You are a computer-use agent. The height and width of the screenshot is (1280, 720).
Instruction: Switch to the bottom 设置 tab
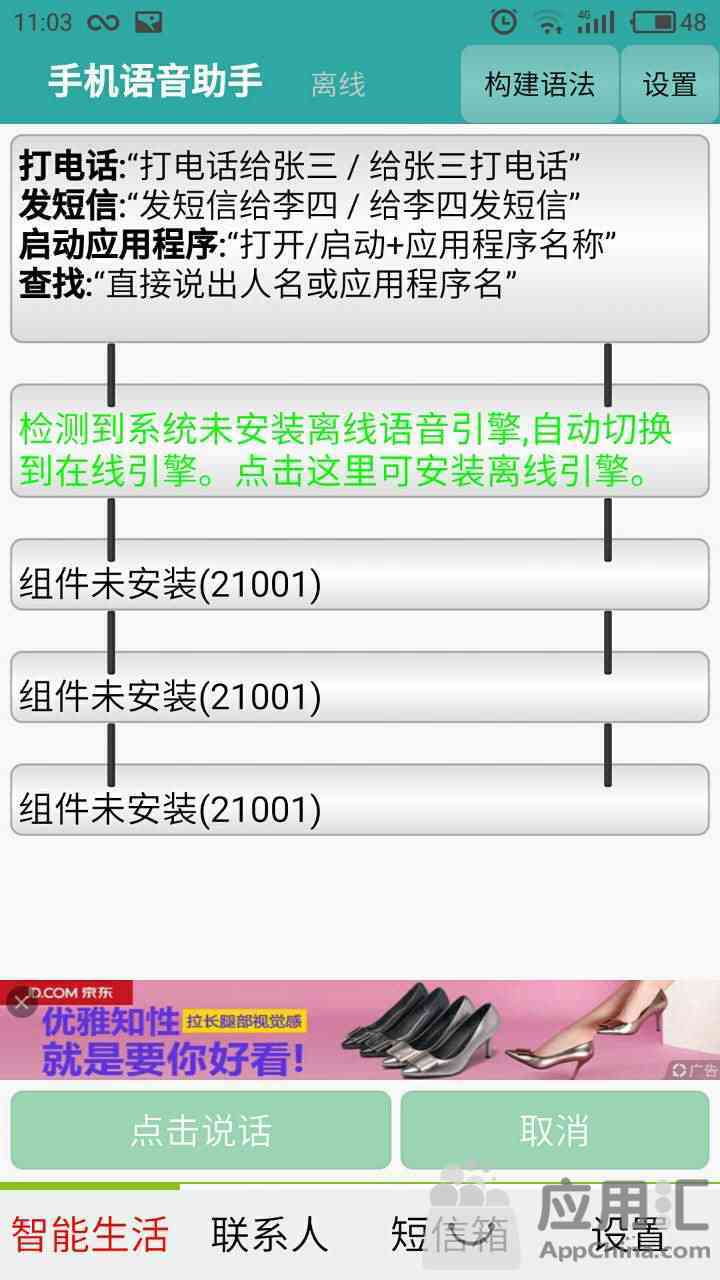(630, 1235)
